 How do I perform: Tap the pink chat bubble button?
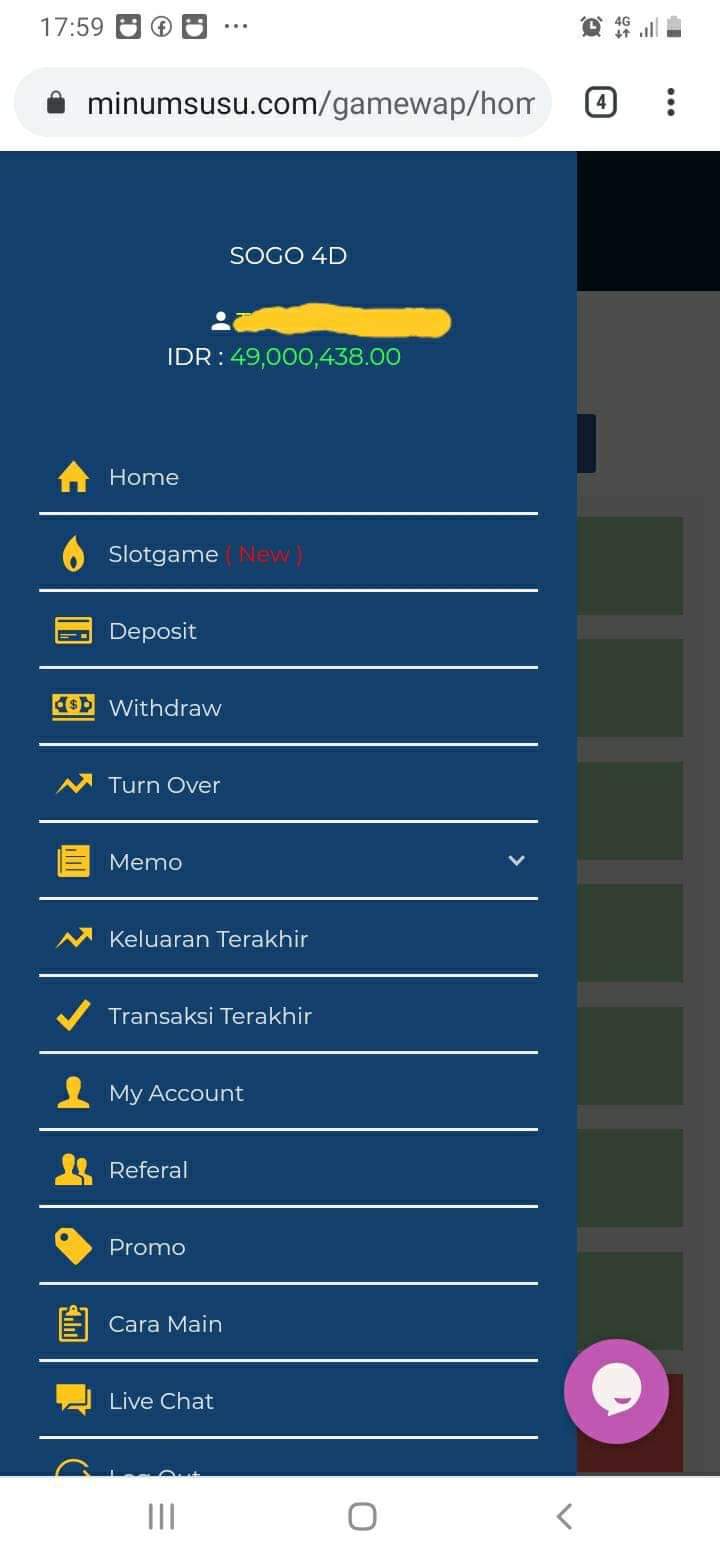tap(616, 1391)
